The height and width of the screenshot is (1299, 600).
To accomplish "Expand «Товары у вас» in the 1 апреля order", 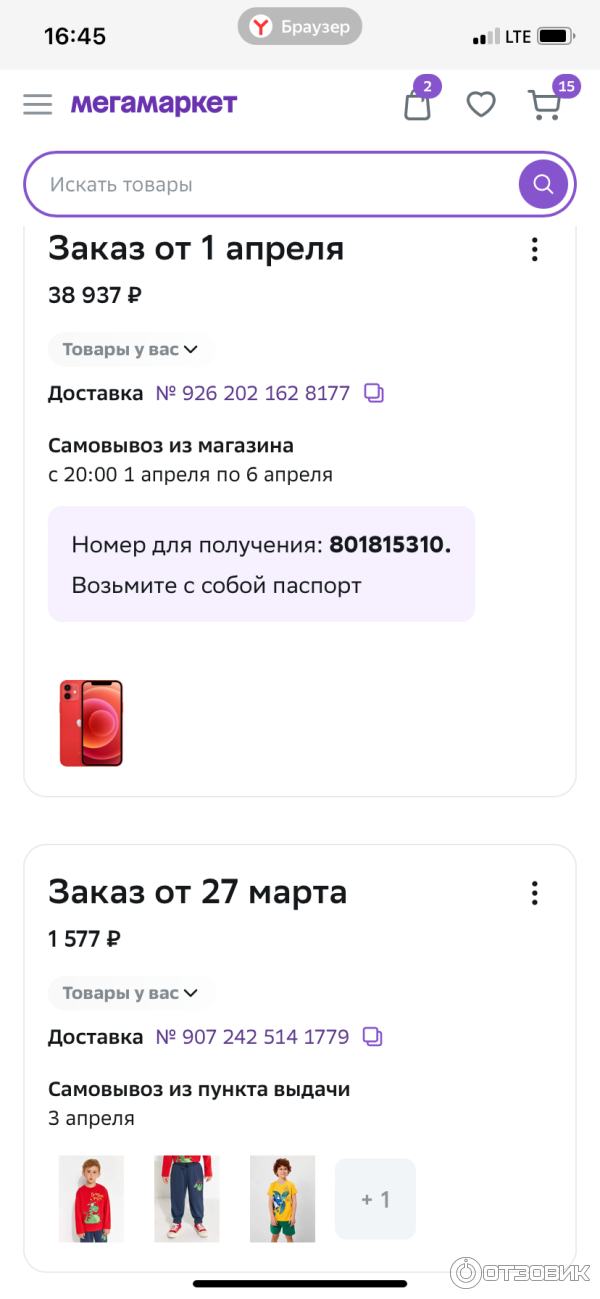I will pyautogui.click(x=131, y=350).
